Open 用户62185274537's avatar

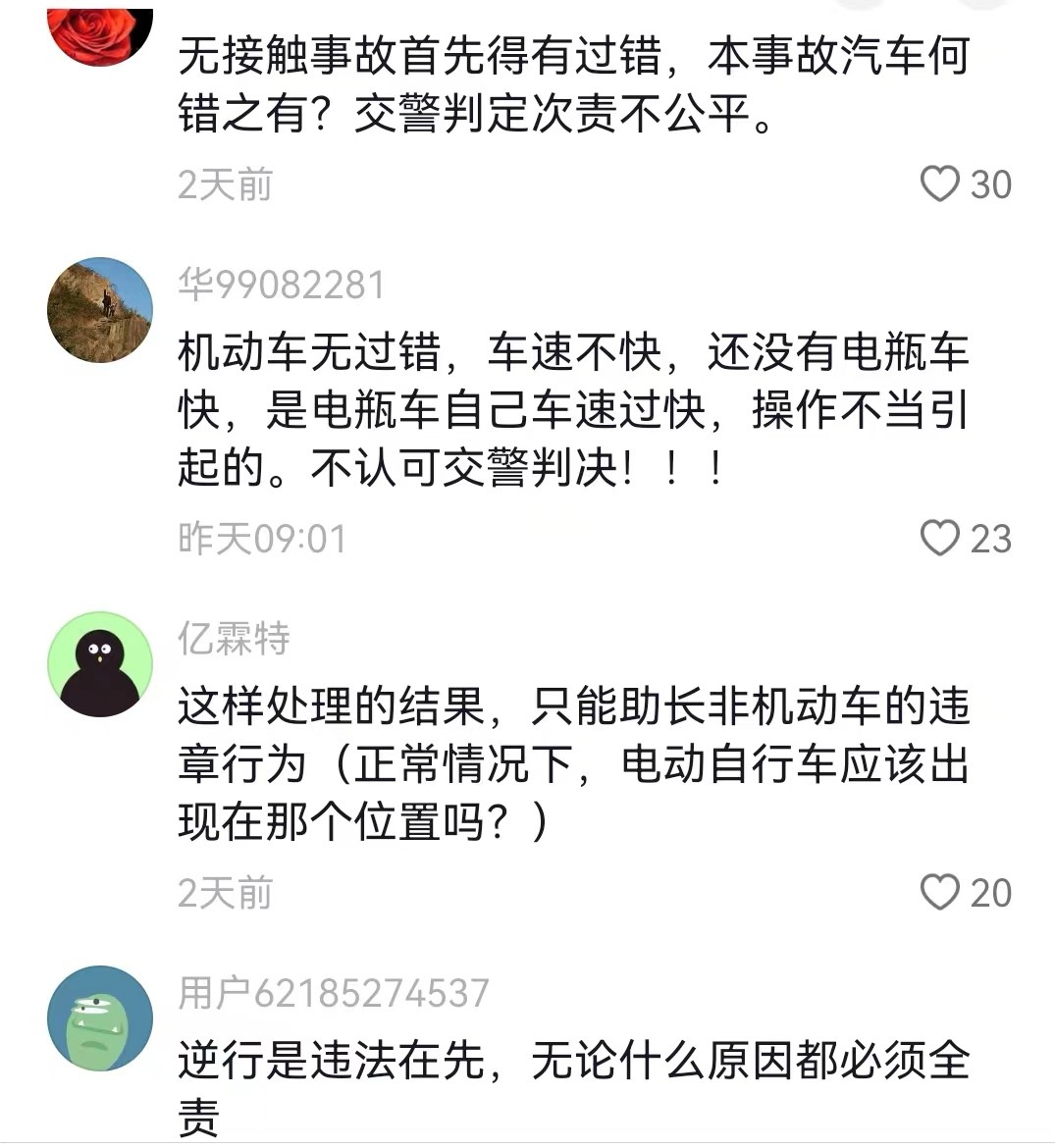[x=100, y=1018]
